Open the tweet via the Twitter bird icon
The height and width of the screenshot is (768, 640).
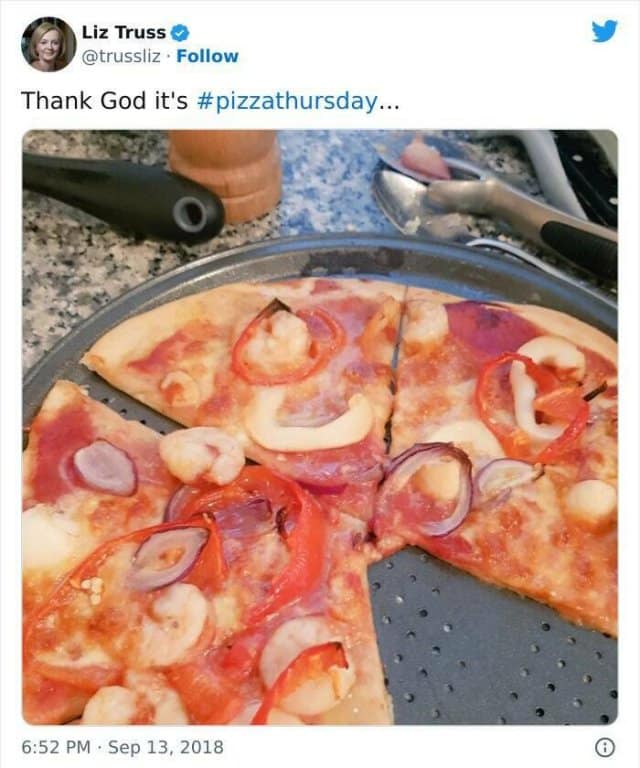(604, 31)
